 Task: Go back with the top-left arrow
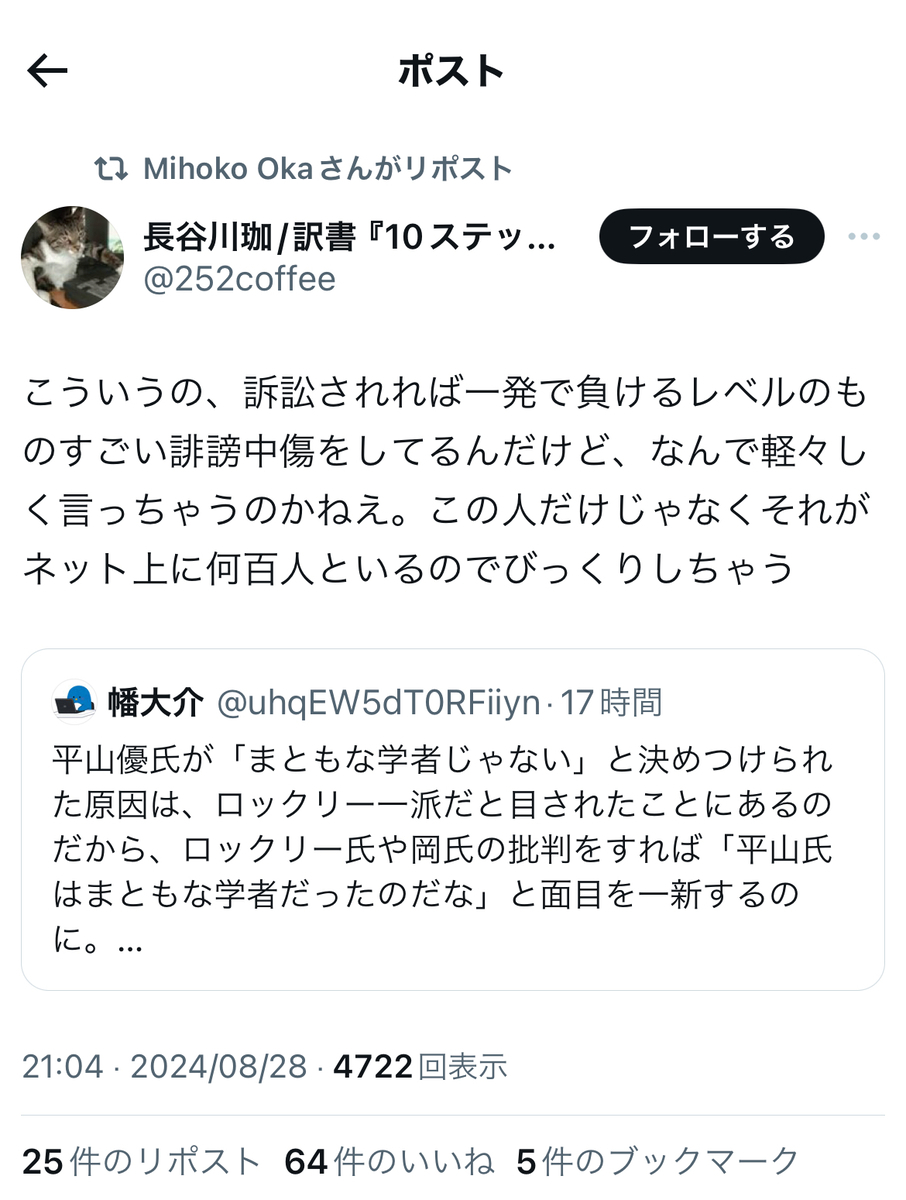[x=47, y=71]
